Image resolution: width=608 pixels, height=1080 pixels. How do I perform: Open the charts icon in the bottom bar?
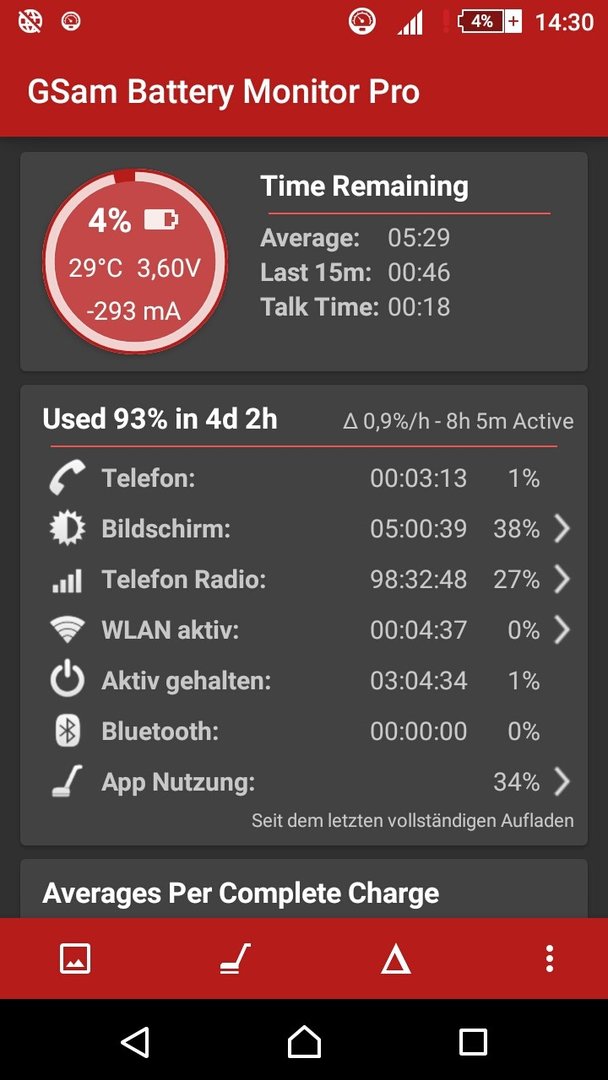pos(75,959)
